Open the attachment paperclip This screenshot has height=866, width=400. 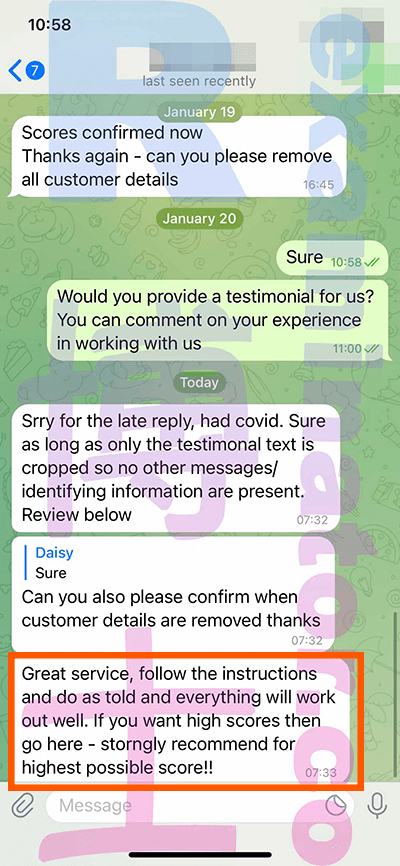23,806
